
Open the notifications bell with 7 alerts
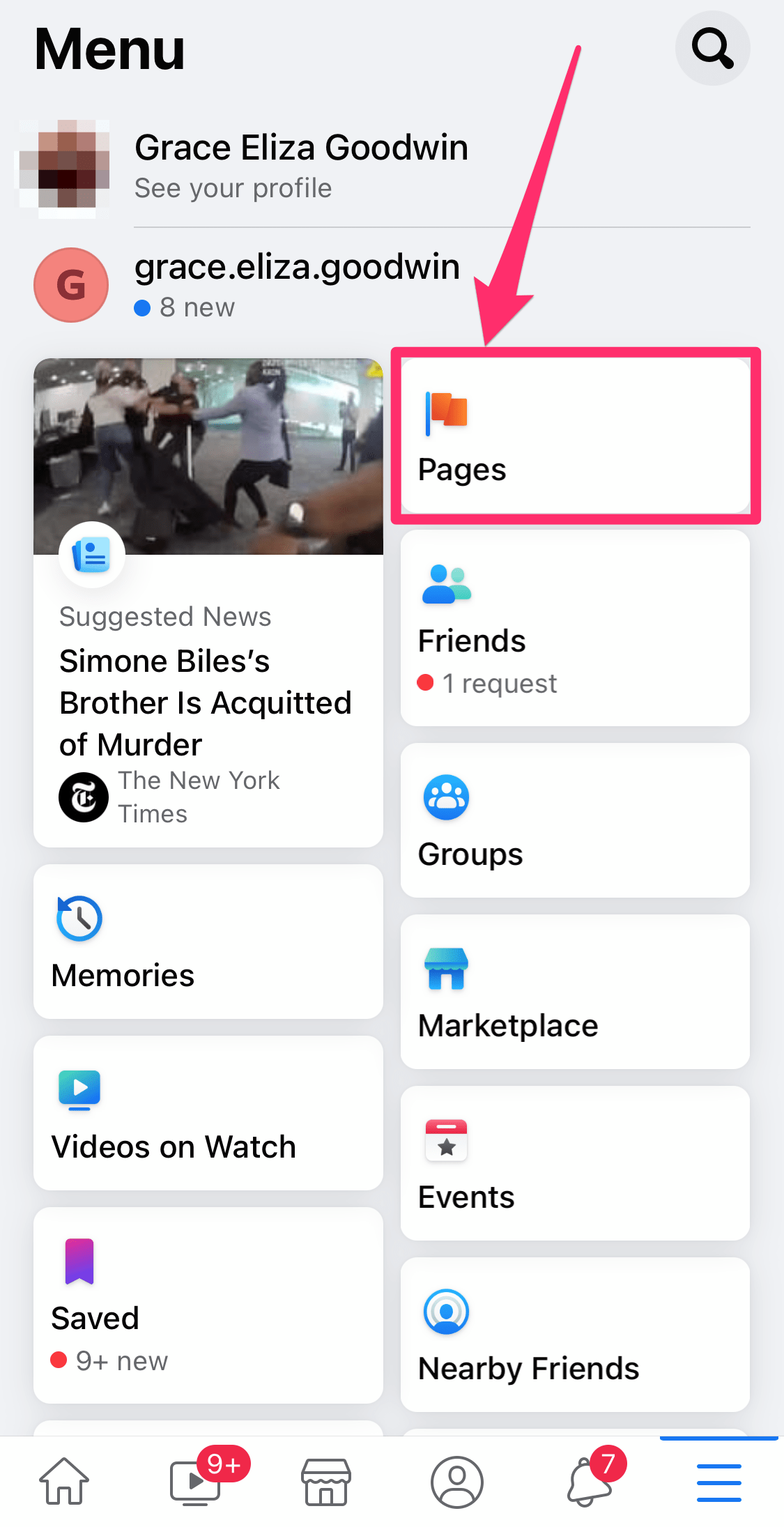tap(589, 1481)
